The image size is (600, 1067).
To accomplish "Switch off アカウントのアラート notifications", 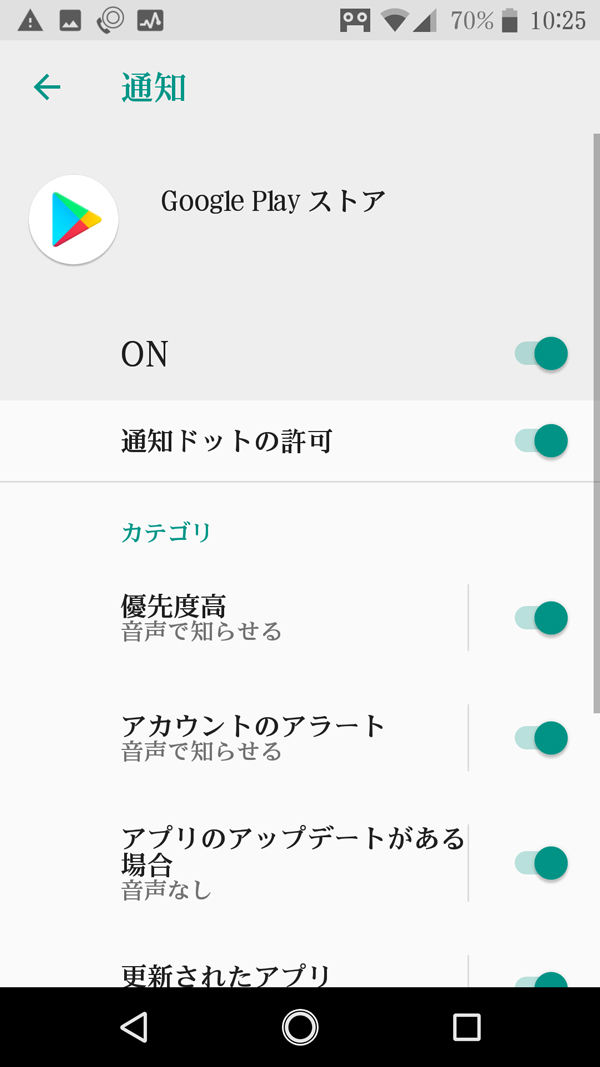I will tap(541, 738).
